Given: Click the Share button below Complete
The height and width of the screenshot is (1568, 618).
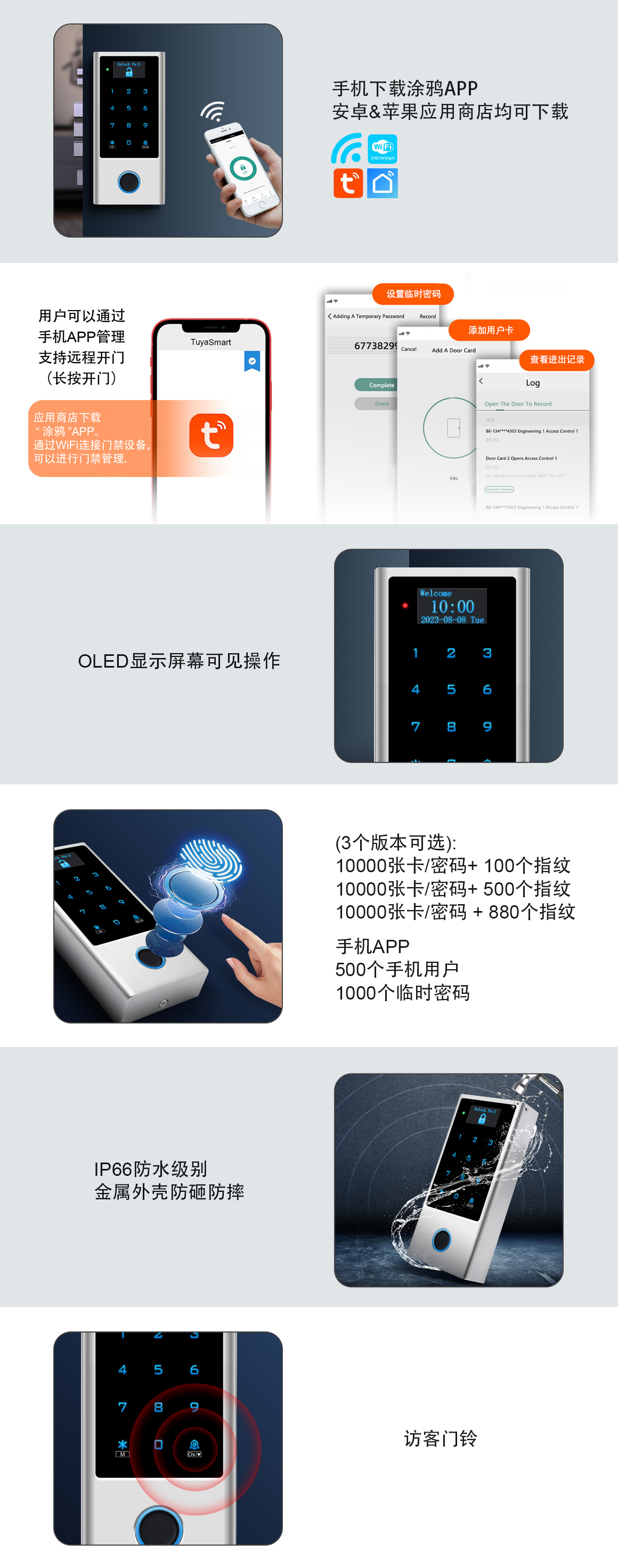Looking at the screenshot, I should click(x=381, y=403).
